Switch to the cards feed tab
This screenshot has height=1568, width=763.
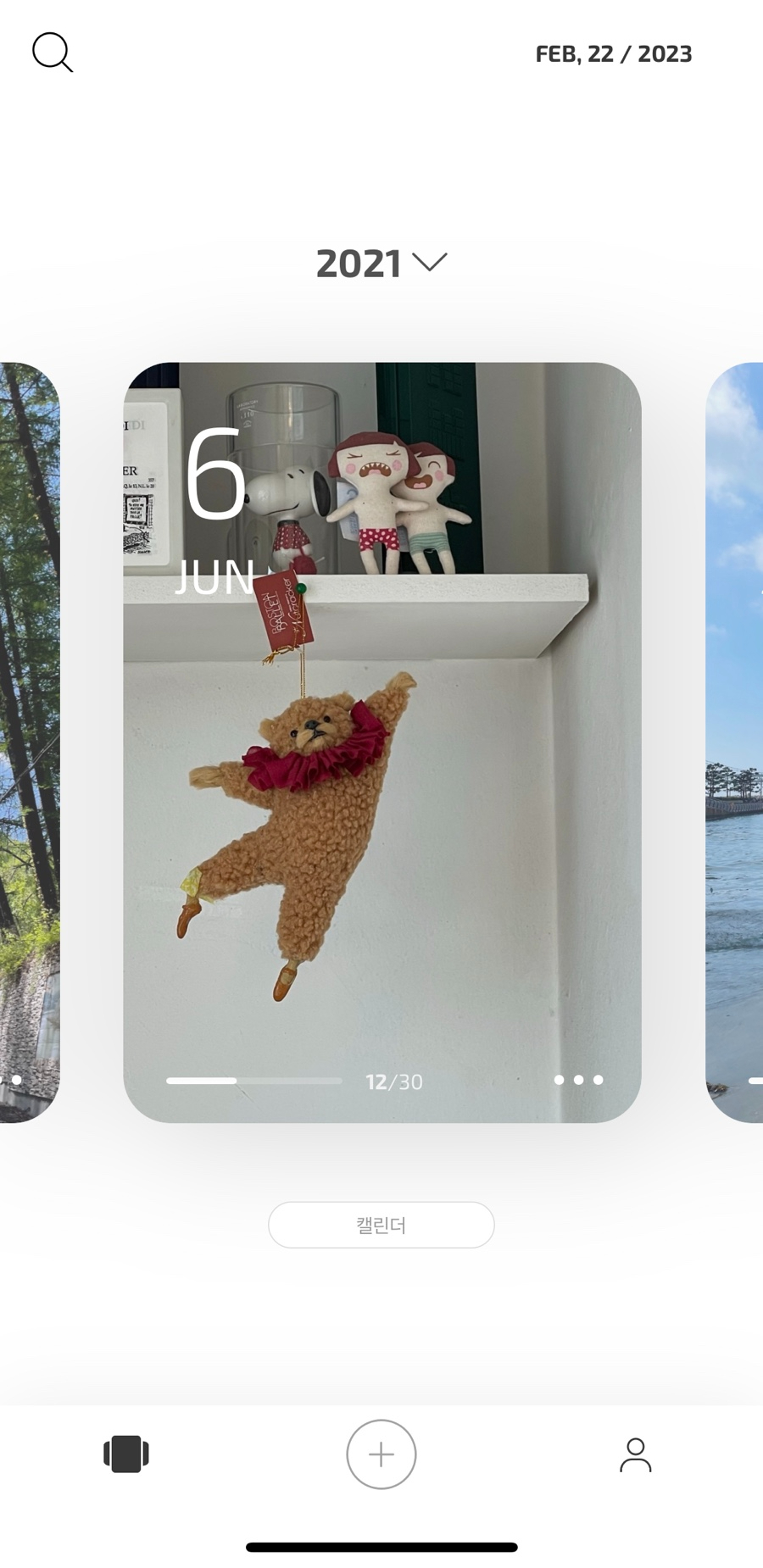(126, 1454)
